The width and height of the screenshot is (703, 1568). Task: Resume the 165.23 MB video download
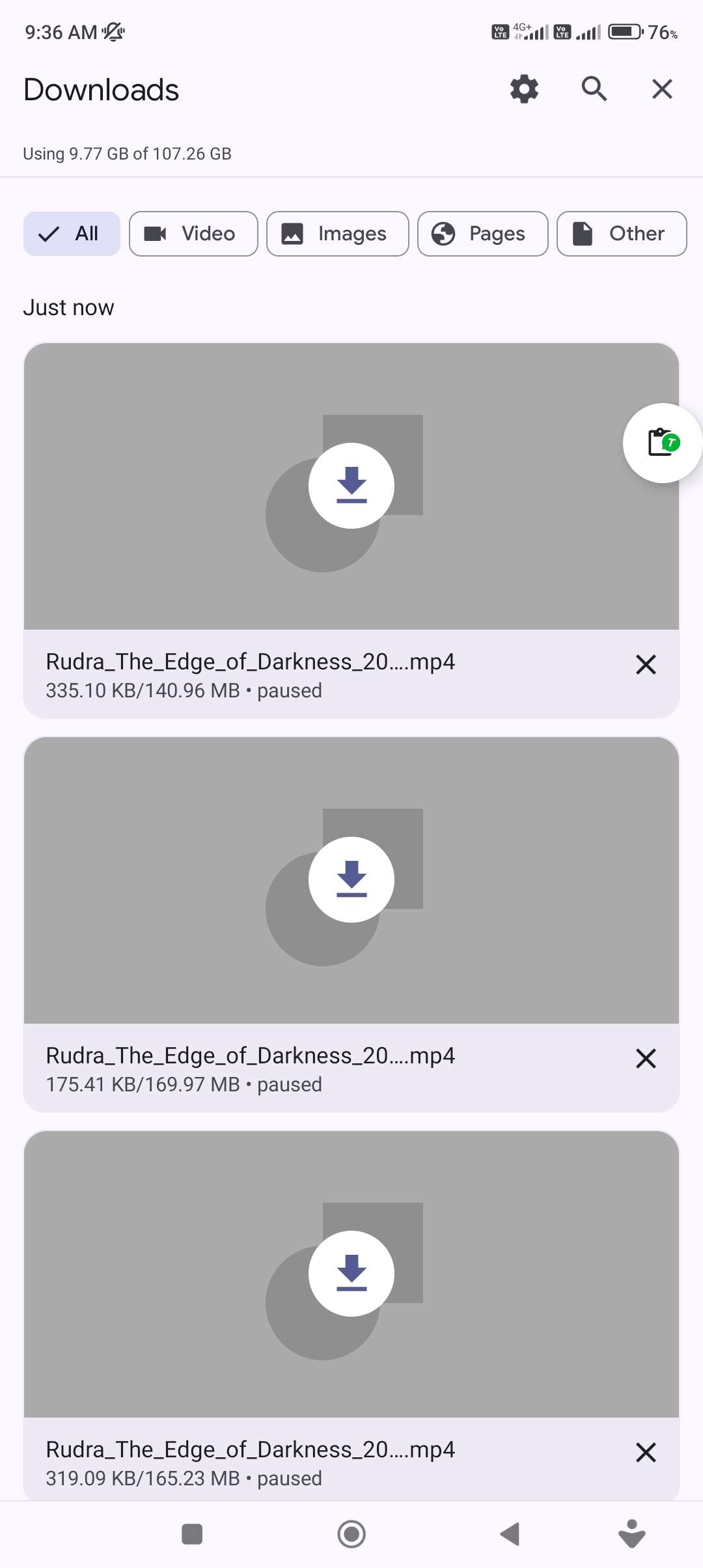click(x=351, y=1274)
